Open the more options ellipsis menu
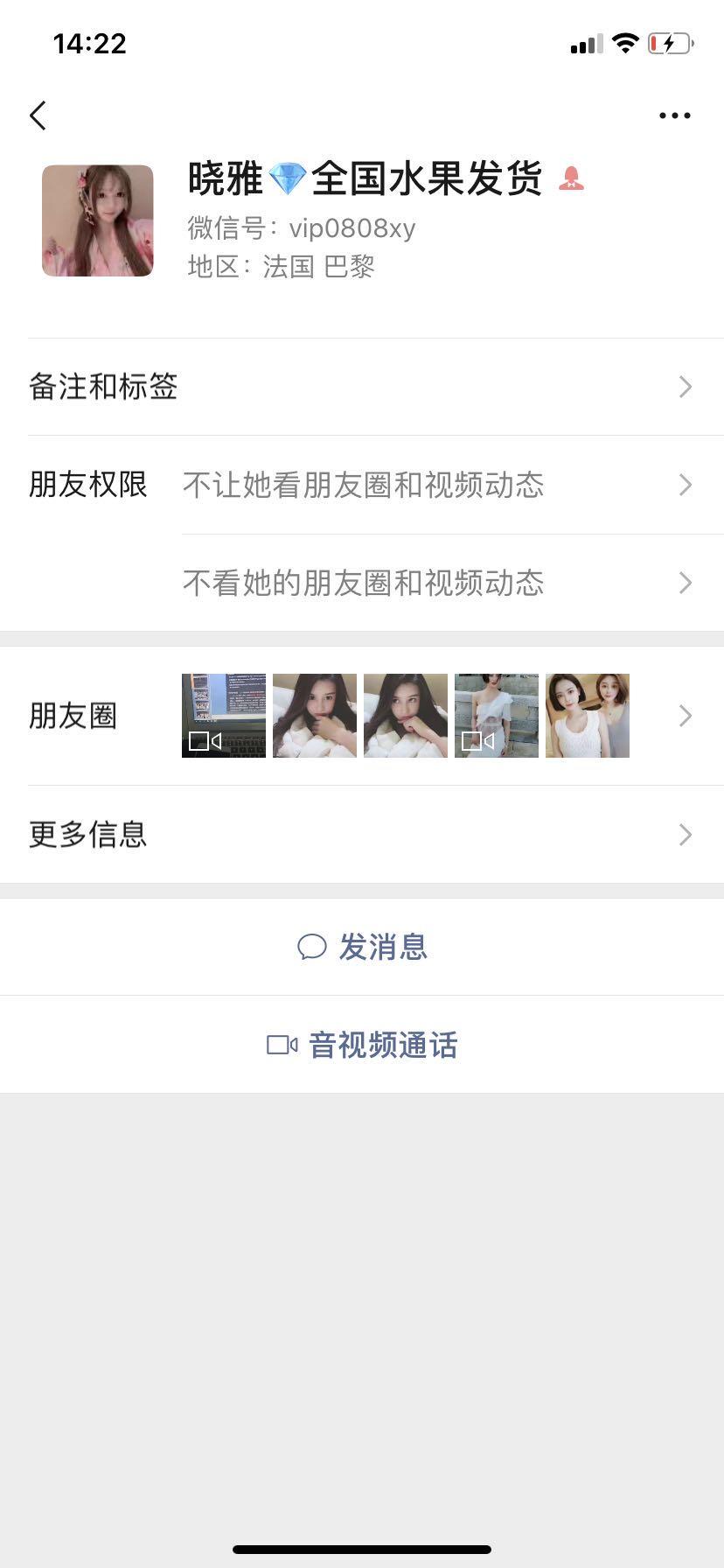Viewport: 724px width, 1568px height. click(674, 115)
